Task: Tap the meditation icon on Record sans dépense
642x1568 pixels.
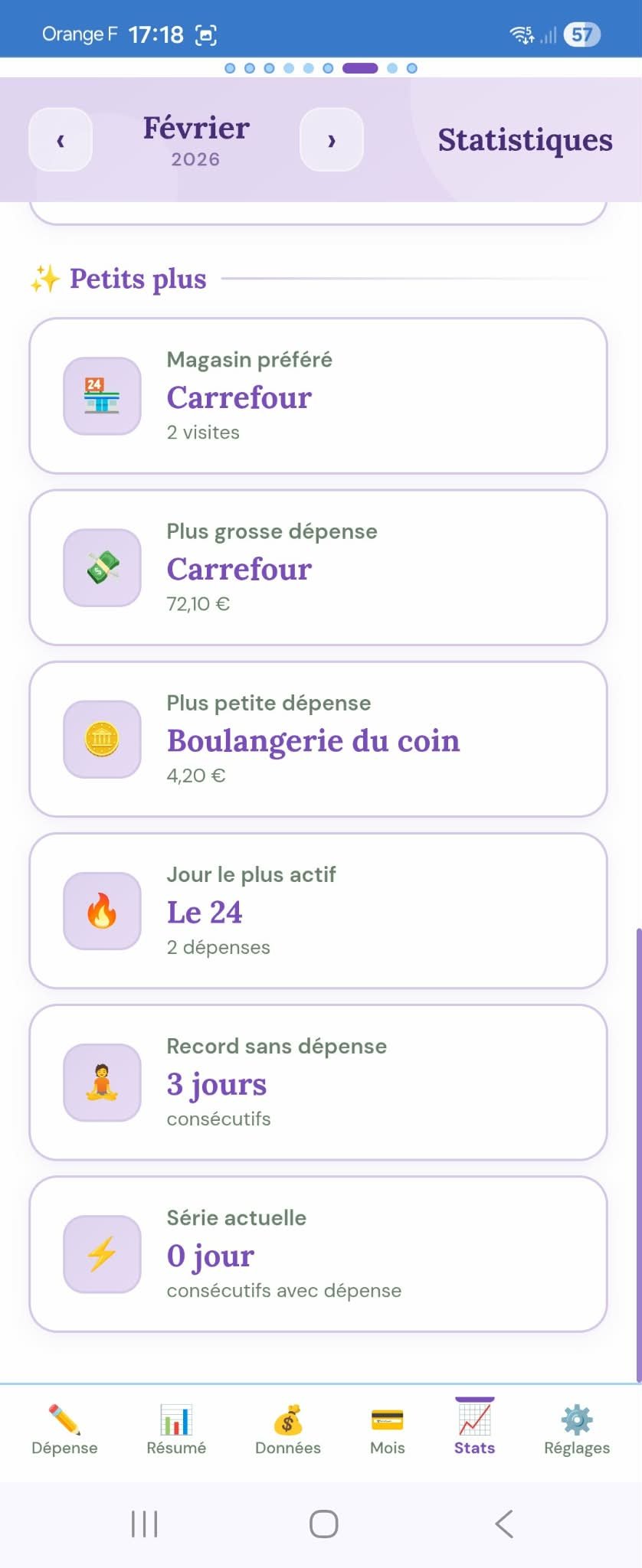Action: click(101, 1083)
